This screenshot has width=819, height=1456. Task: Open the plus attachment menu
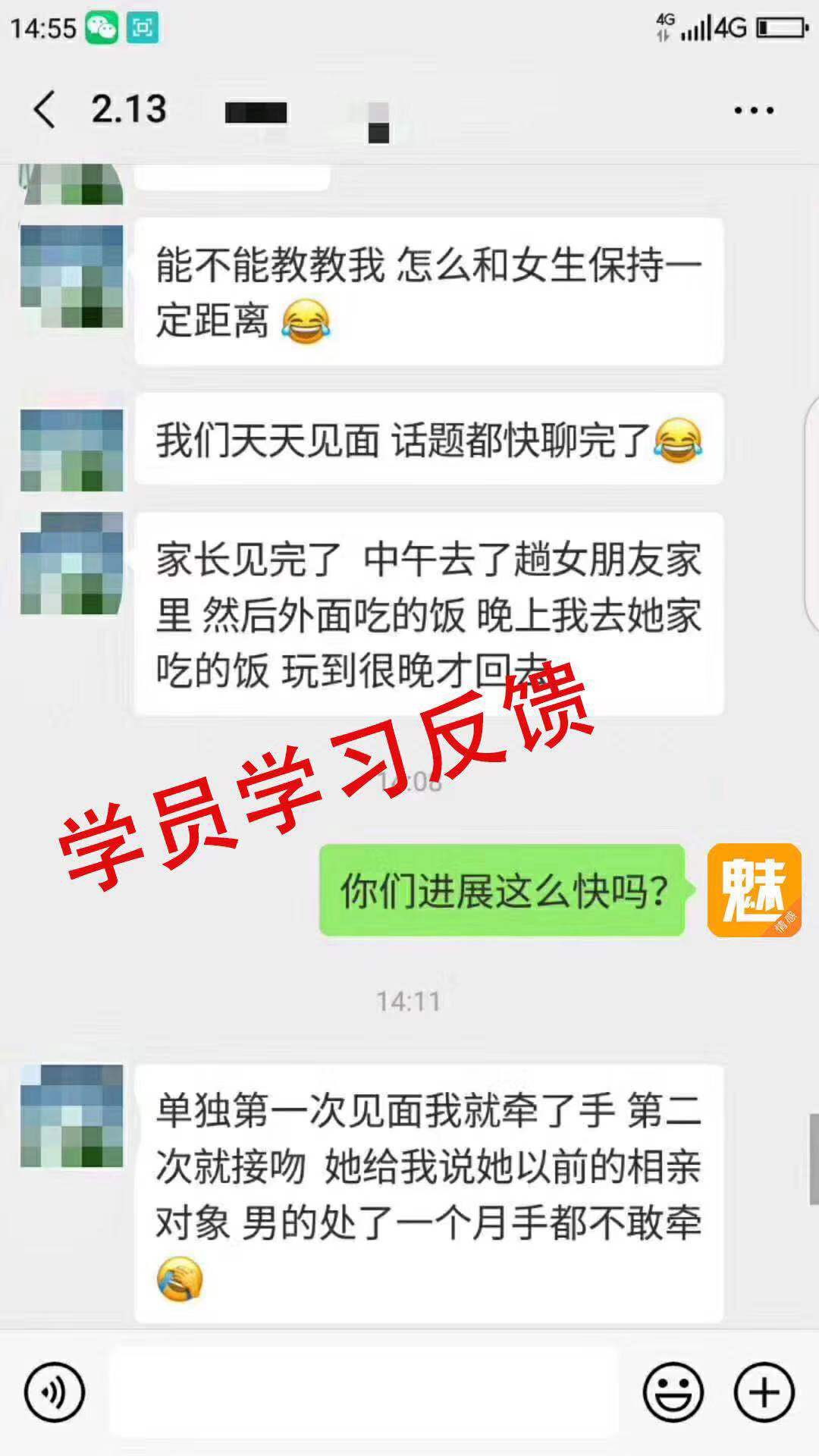[x=764, y=1392]
